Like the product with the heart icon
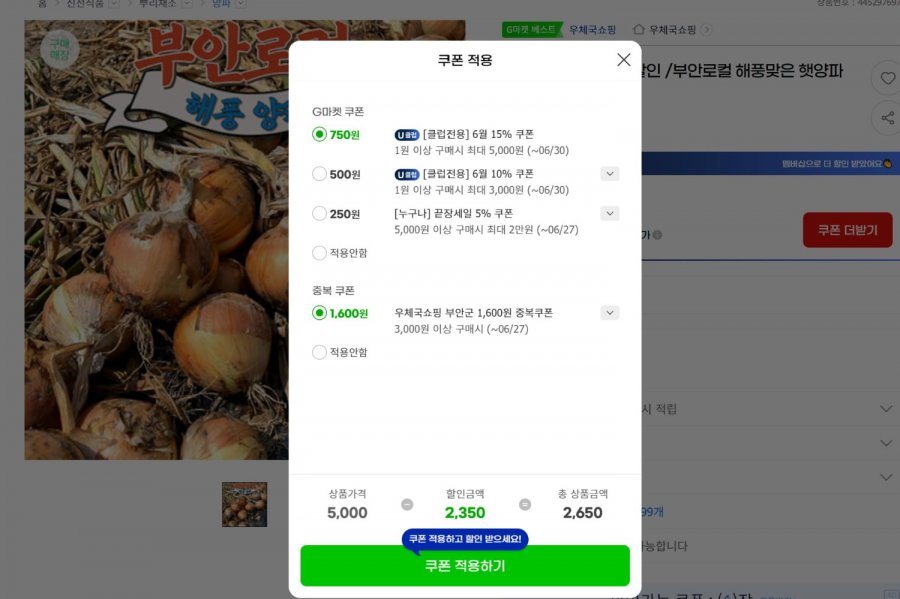Screen dimensions: 900x599 tap(887, 78)
